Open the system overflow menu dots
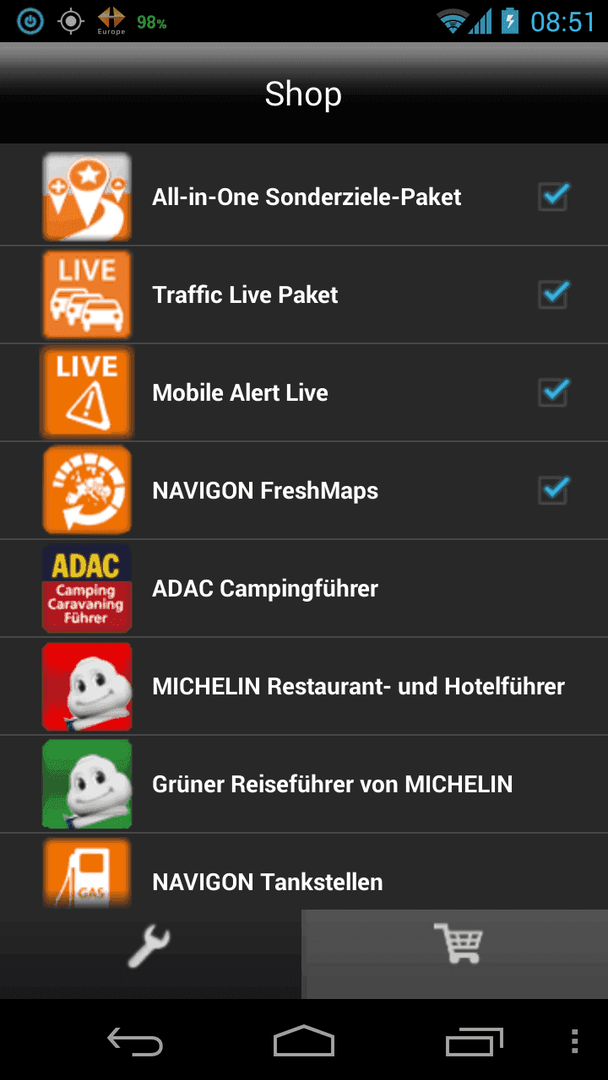This screenshot has height=1080, width=608. point(575,1041)
